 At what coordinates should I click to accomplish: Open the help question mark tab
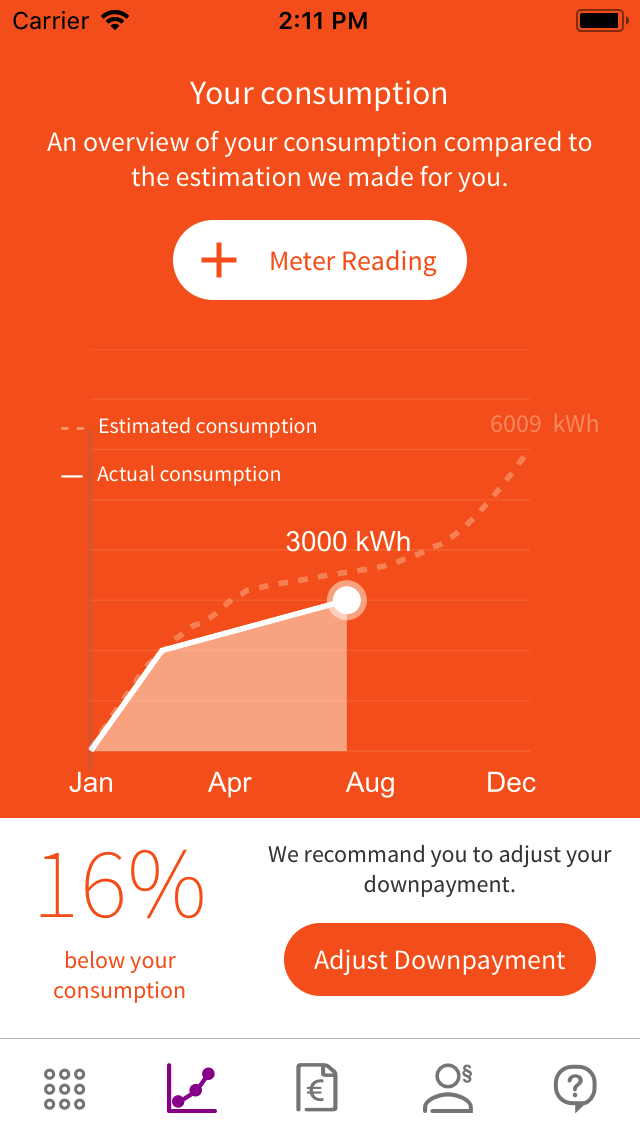(x=575, y=1088)
